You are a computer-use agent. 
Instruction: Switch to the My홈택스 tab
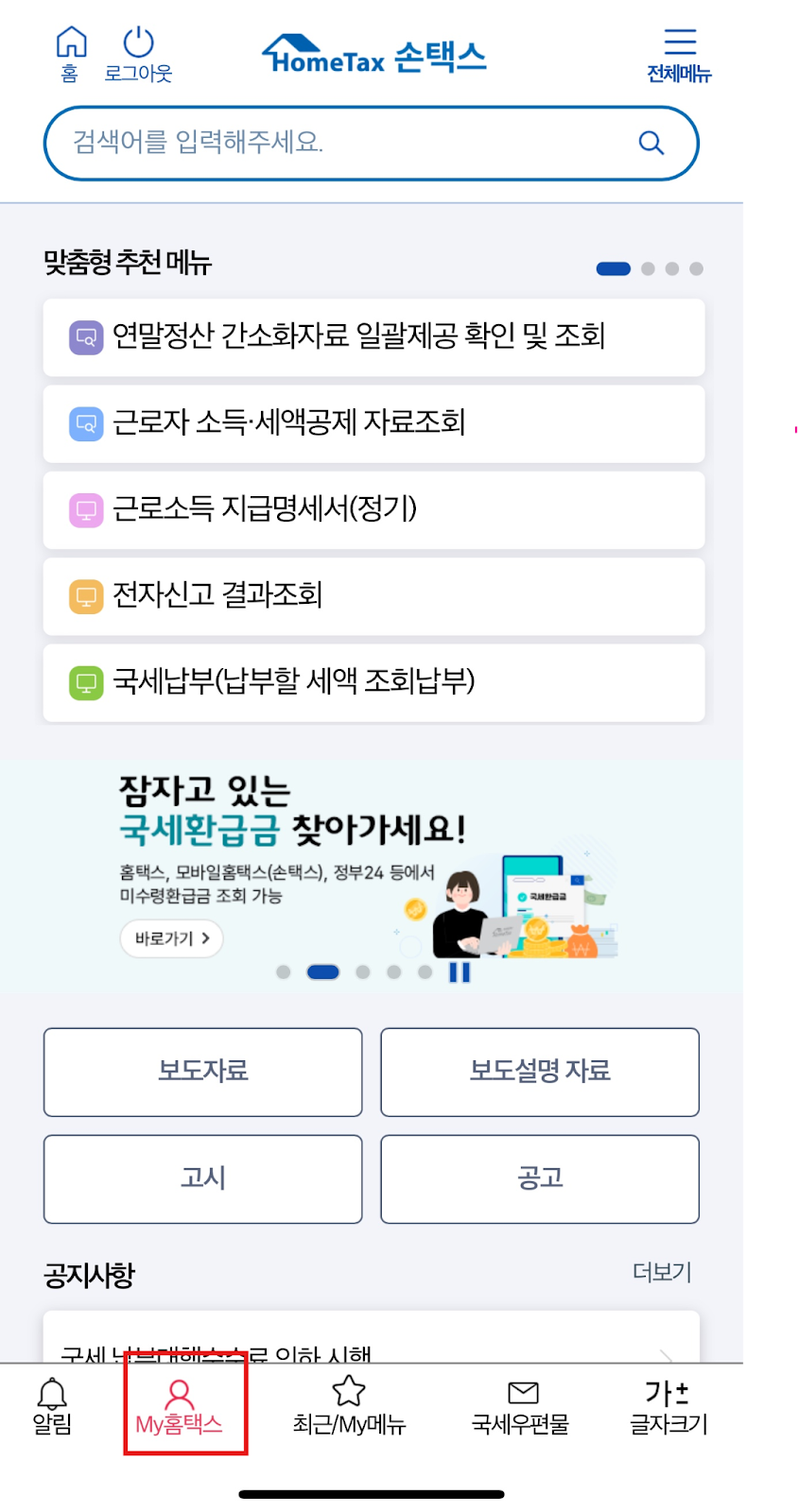[180, 1406]
